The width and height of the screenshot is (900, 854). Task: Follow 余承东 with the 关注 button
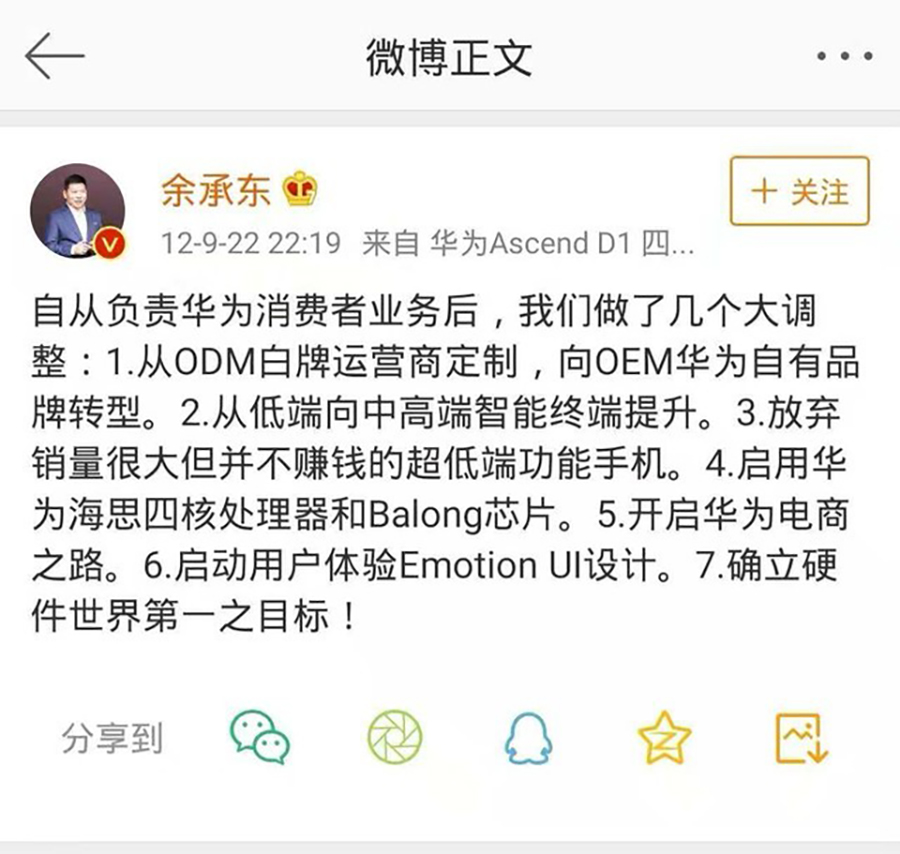[x=799, y=190]
